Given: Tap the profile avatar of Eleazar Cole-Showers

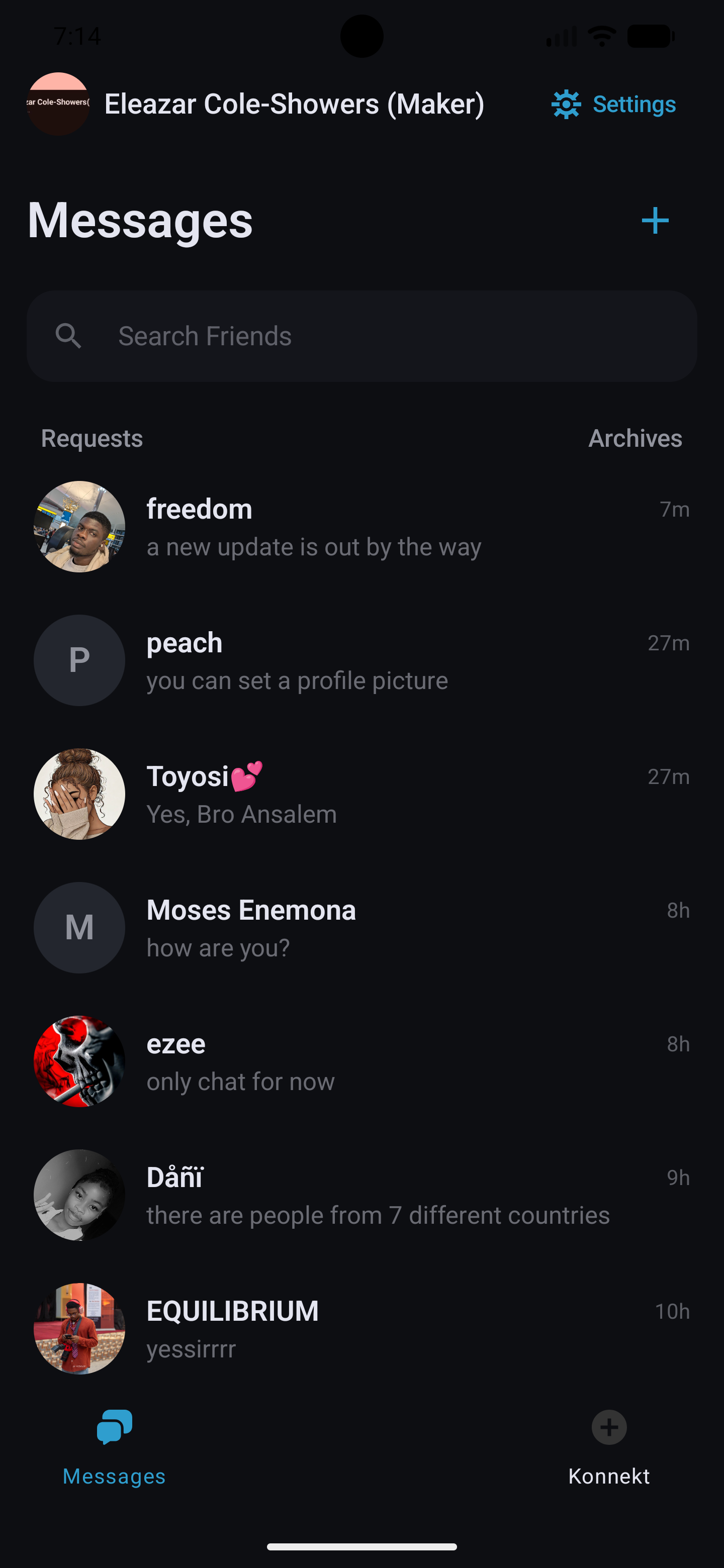Looking at the screenshot, I should click(x=58, y=104).
